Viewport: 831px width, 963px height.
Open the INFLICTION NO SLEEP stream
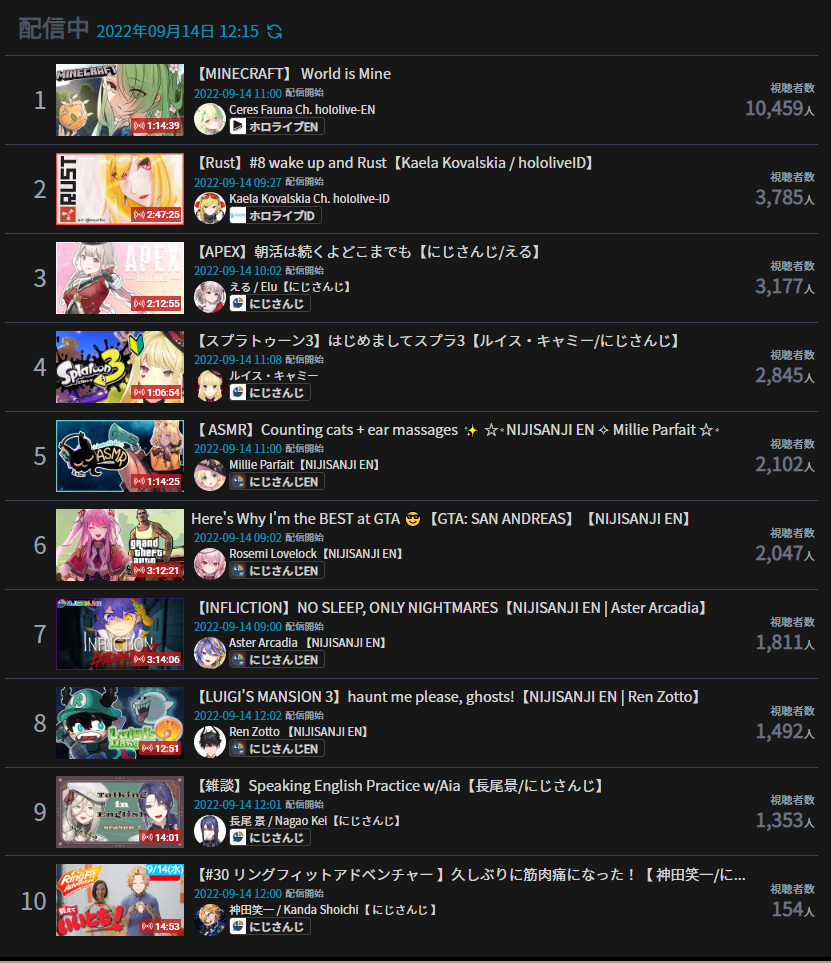click(453, 608)
